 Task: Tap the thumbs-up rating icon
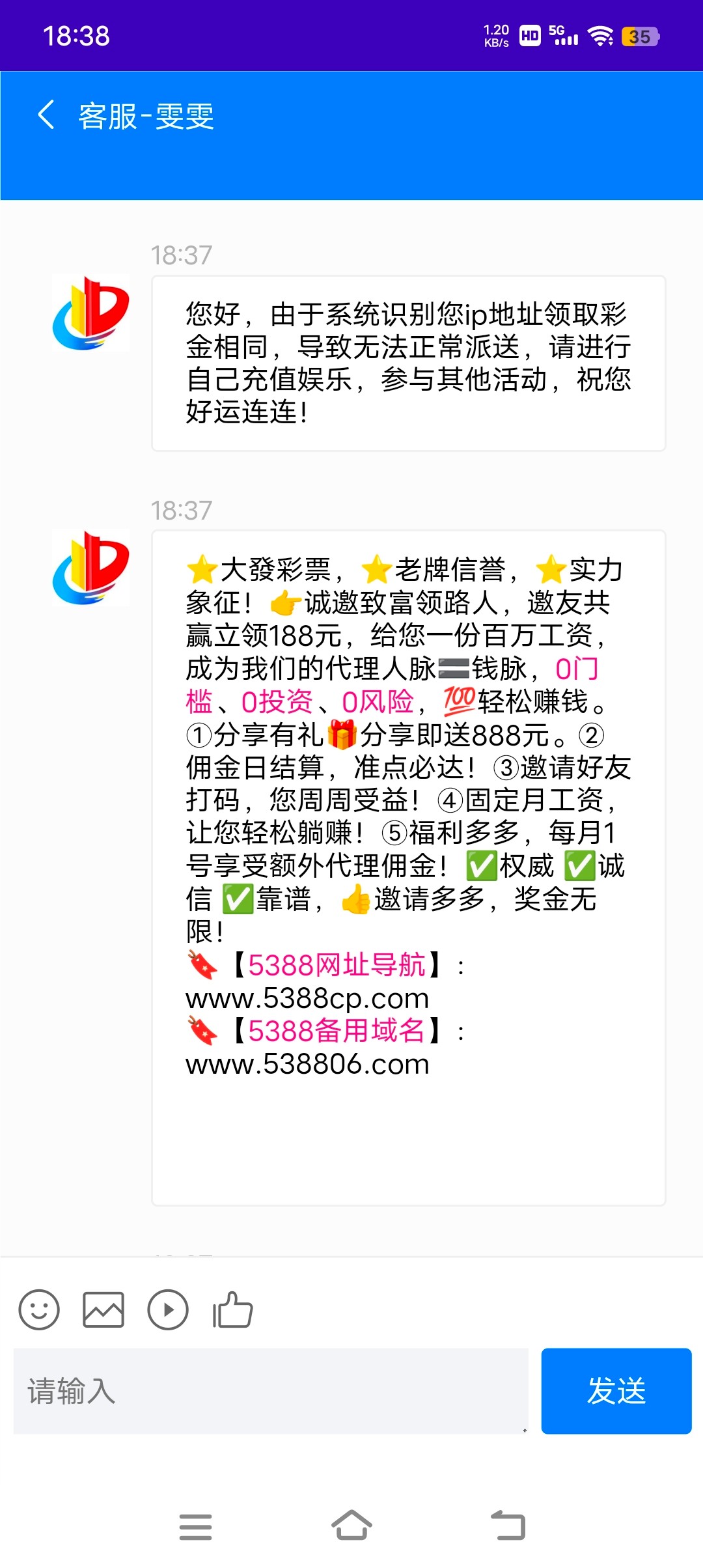(232, 1309)
